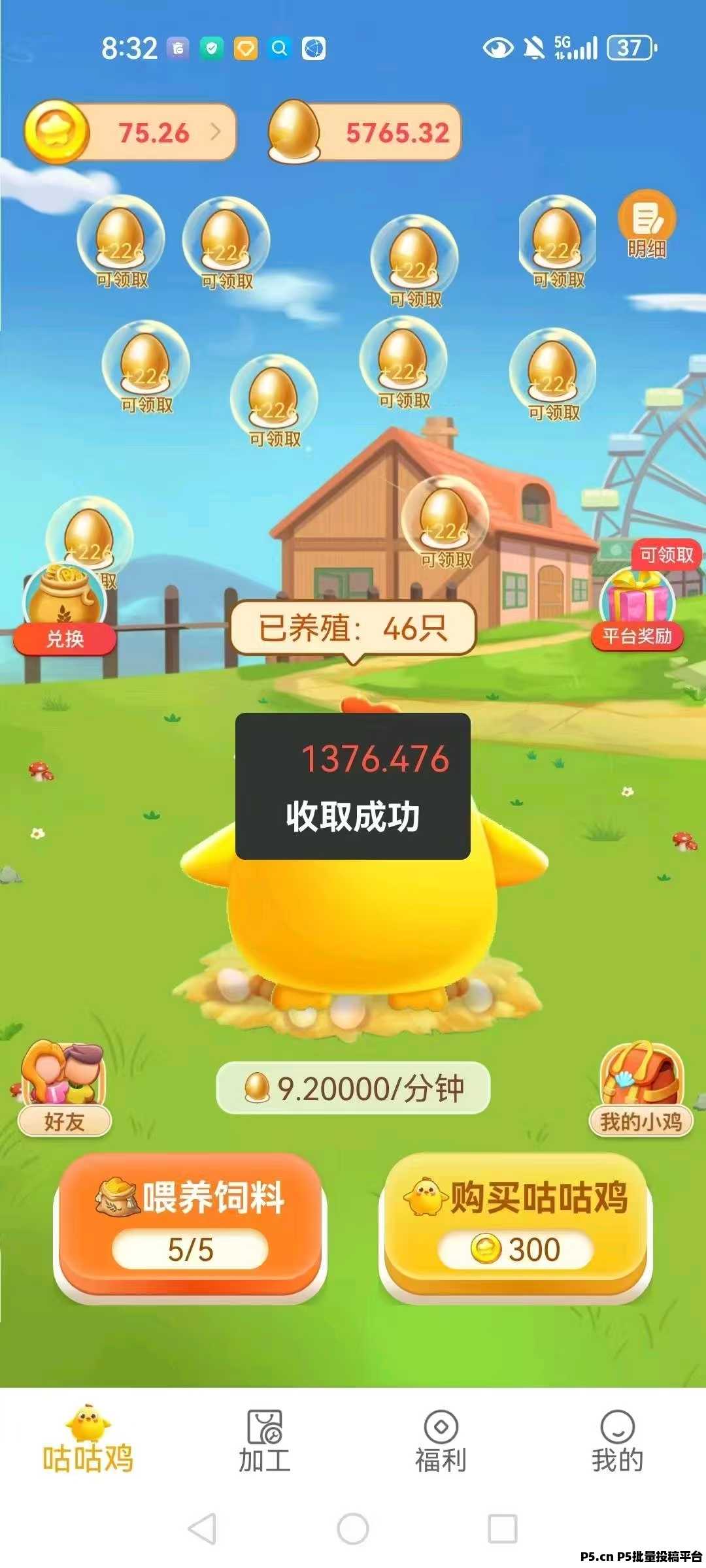706x1568 pixels.
Task: Tap the 兑换 exchange button
Action: [x=65, y=638]
